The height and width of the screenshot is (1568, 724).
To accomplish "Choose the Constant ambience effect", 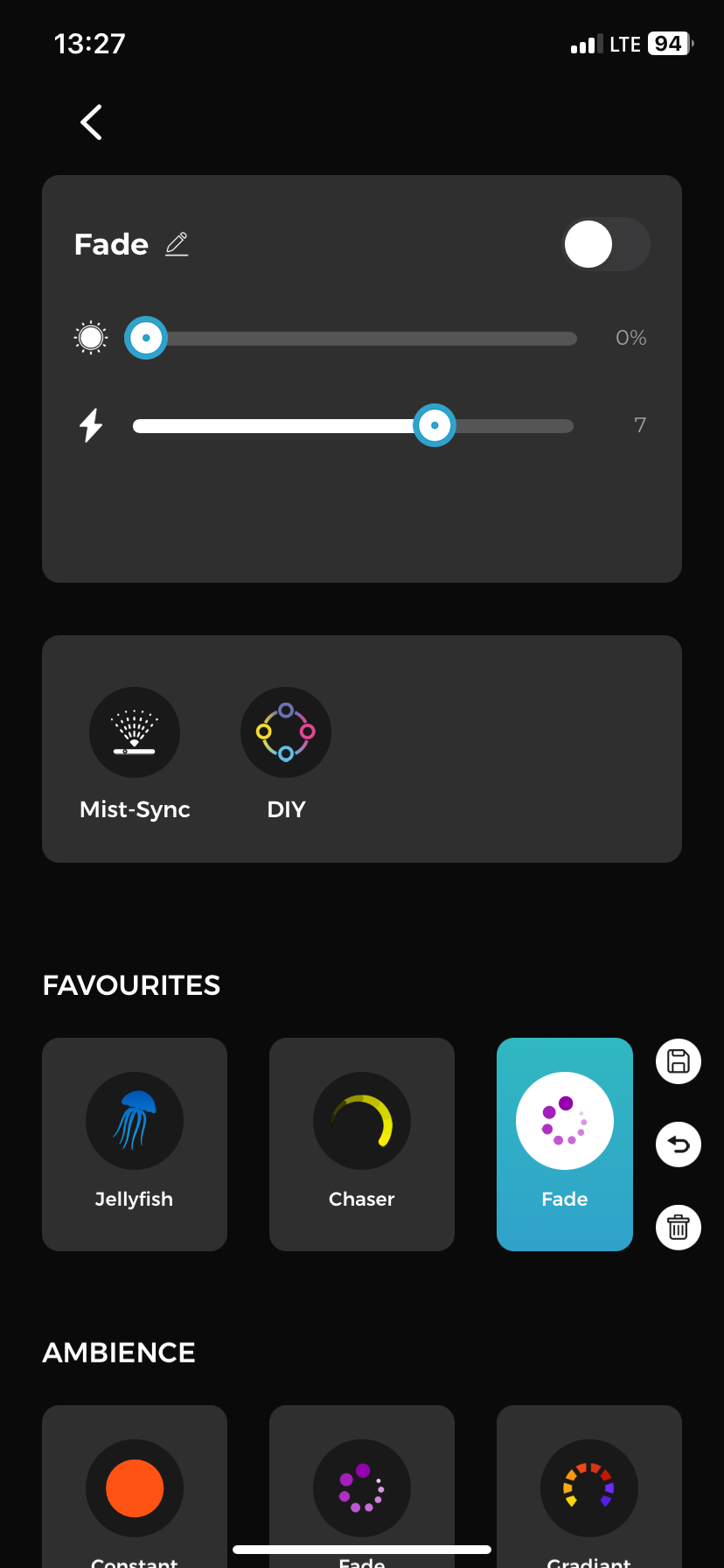I will coord(135,1487).
